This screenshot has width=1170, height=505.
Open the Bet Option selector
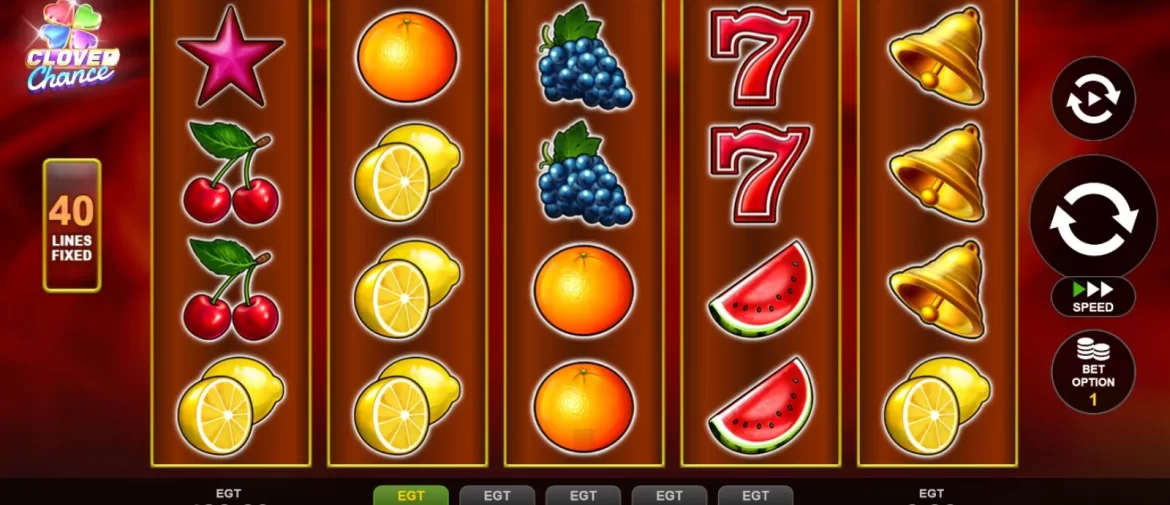coord(1093,372)
